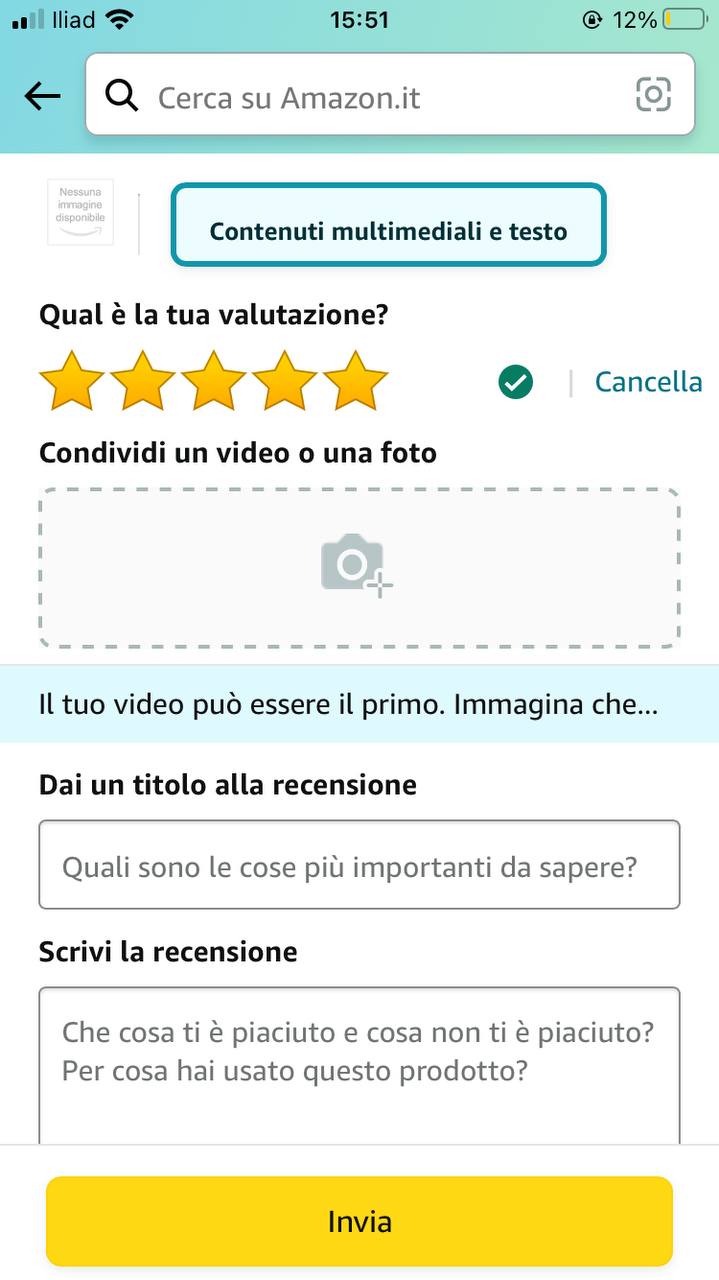The height and width of the screenshot is (1280, 719).
Task: Set rating to five stars
Action: (355, 381)
